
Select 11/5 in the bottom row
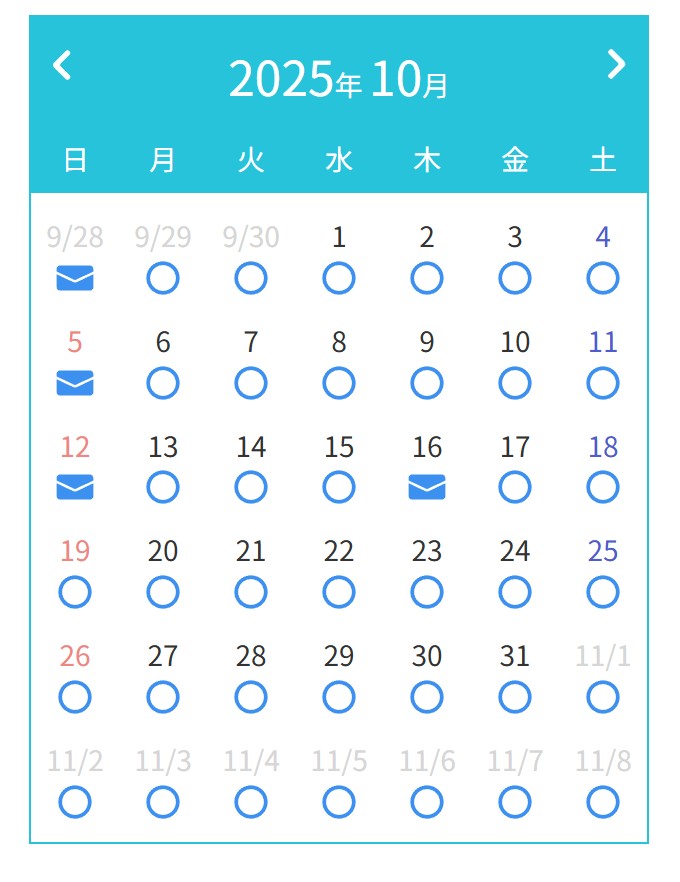[x=339, y=801]
